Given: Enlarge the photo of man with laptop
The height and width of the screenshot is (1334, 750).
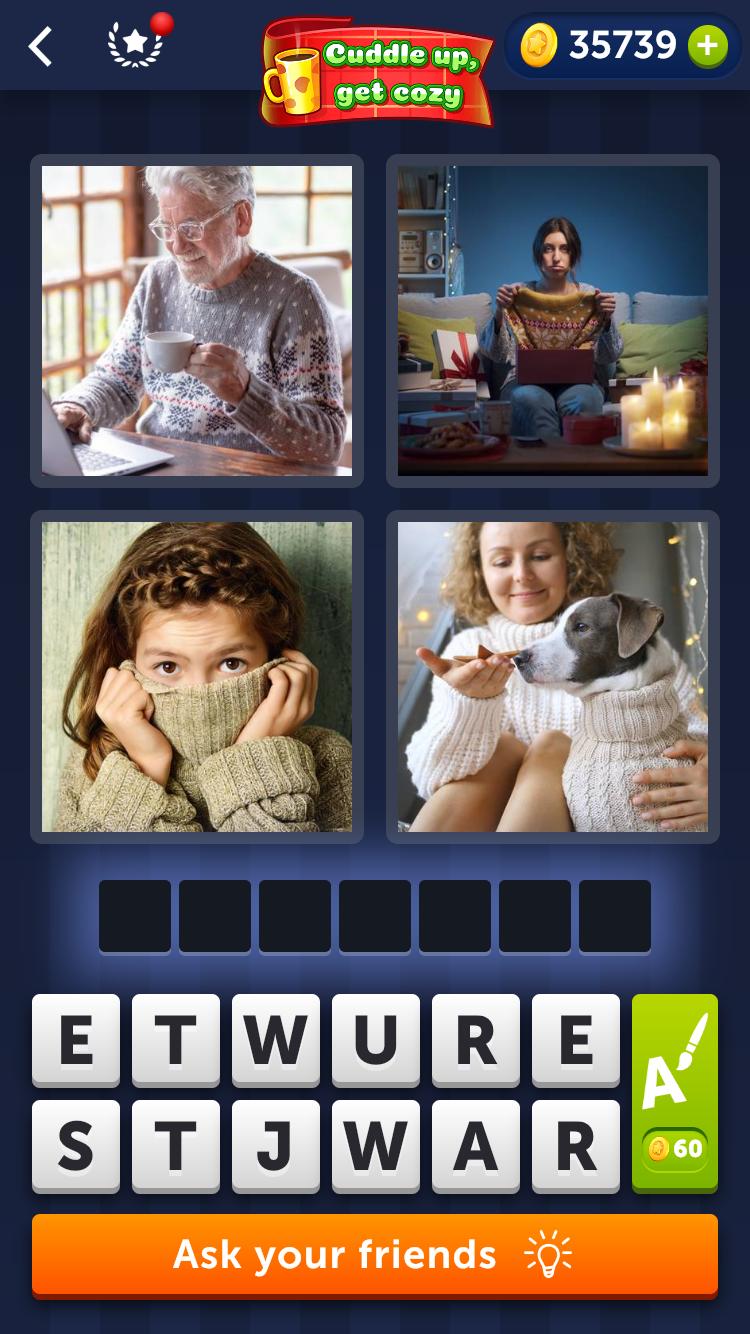Looking at the screenshot, I should pos(197,321).
